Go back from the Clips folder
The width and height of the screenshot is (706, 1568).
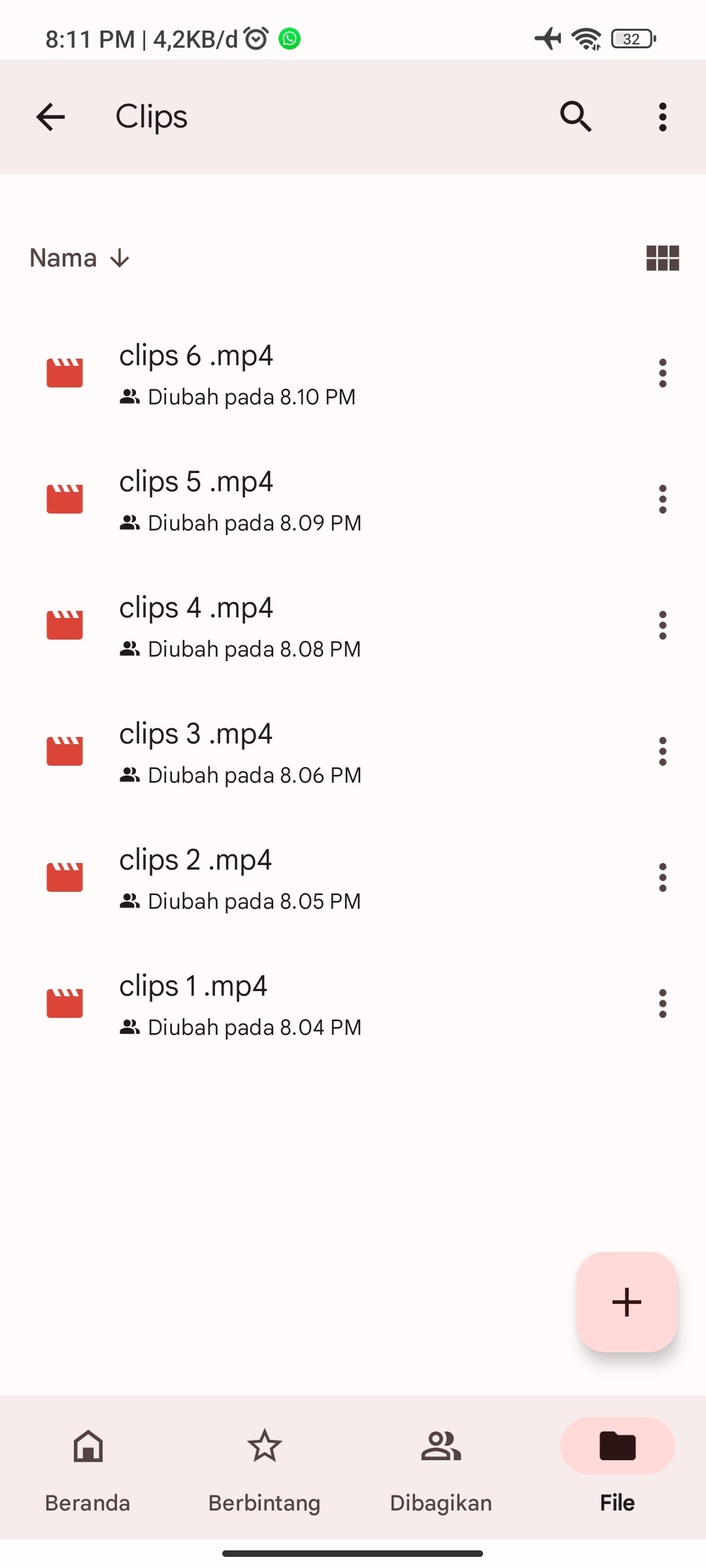[50, 118]
